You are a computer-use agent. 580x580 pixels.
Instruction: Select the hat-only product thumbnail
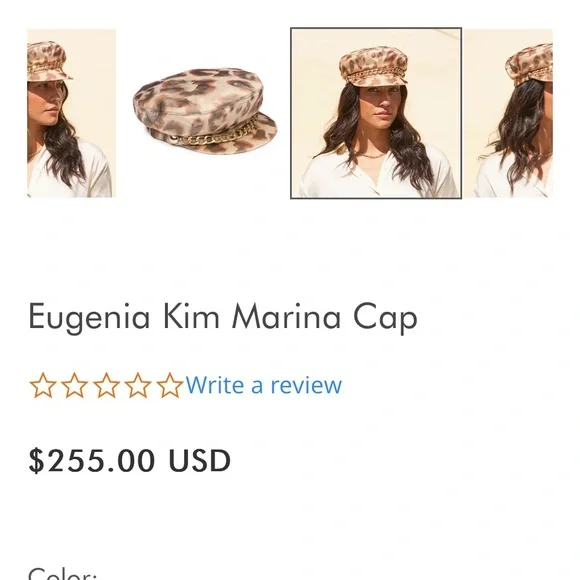[x=203, y=113]
